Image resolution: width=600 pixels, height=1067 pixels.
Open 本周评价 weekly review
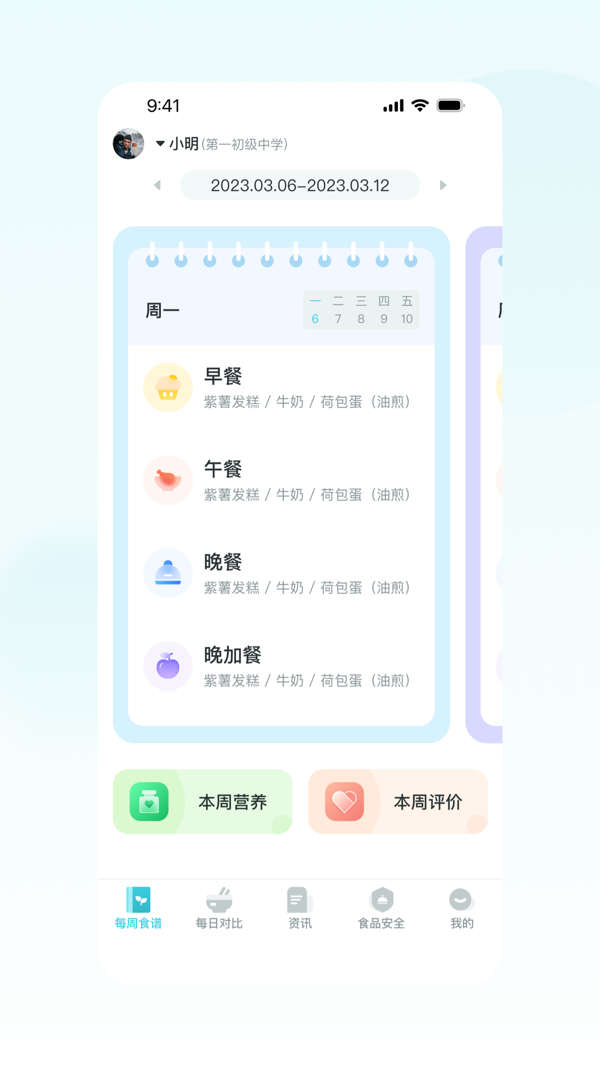(398, 802)
